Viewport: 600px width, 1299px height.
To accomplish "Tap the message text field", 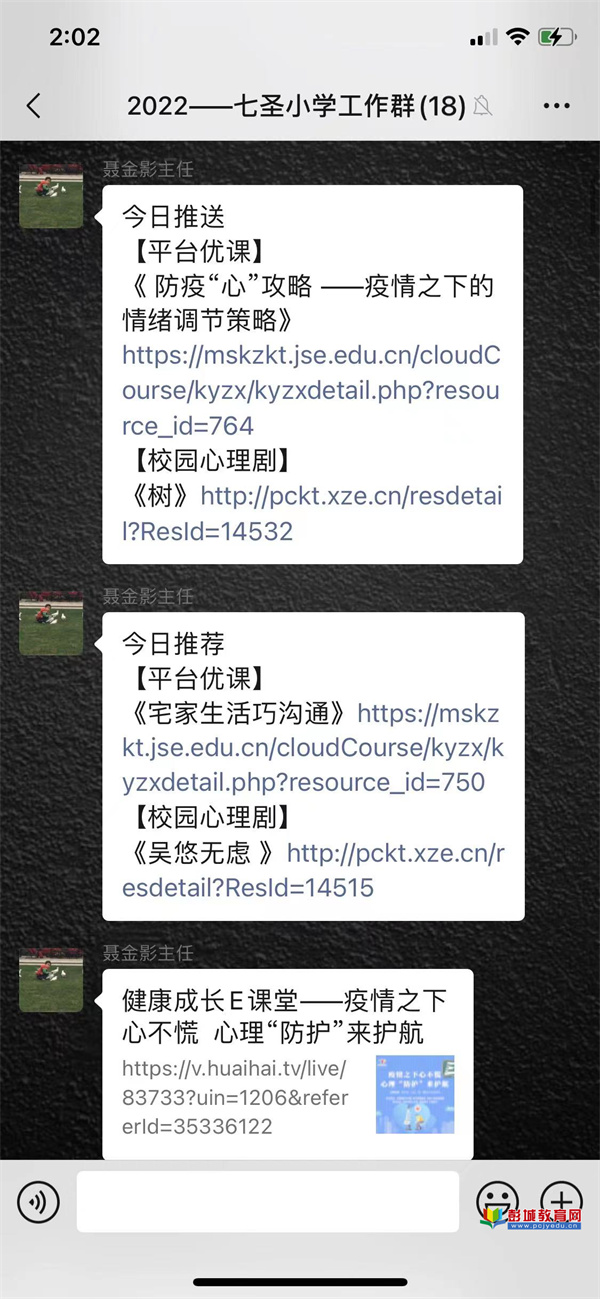I will tap(267, 1202).
